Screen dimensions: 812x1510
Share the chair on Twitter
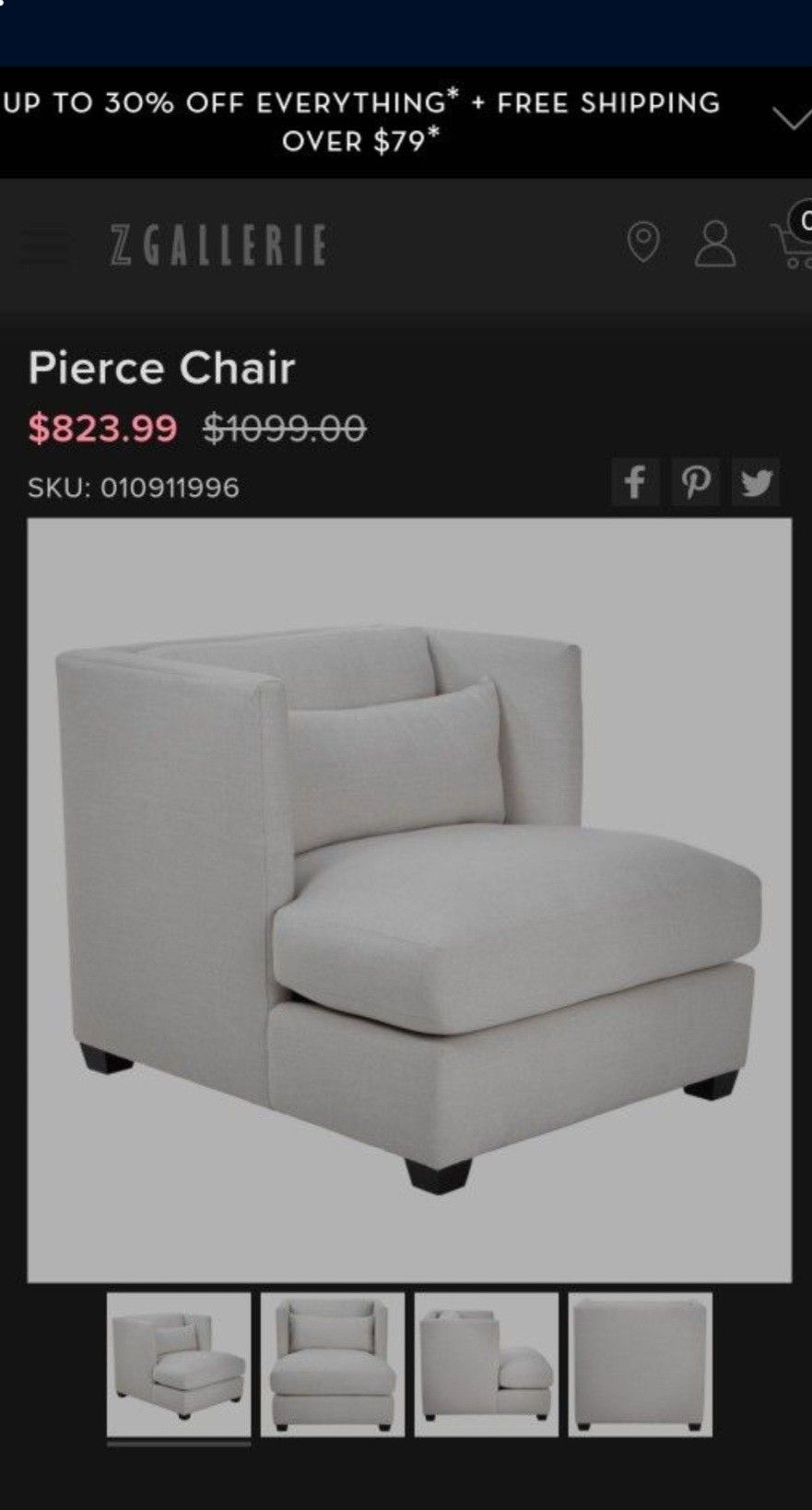coord(758,481)
